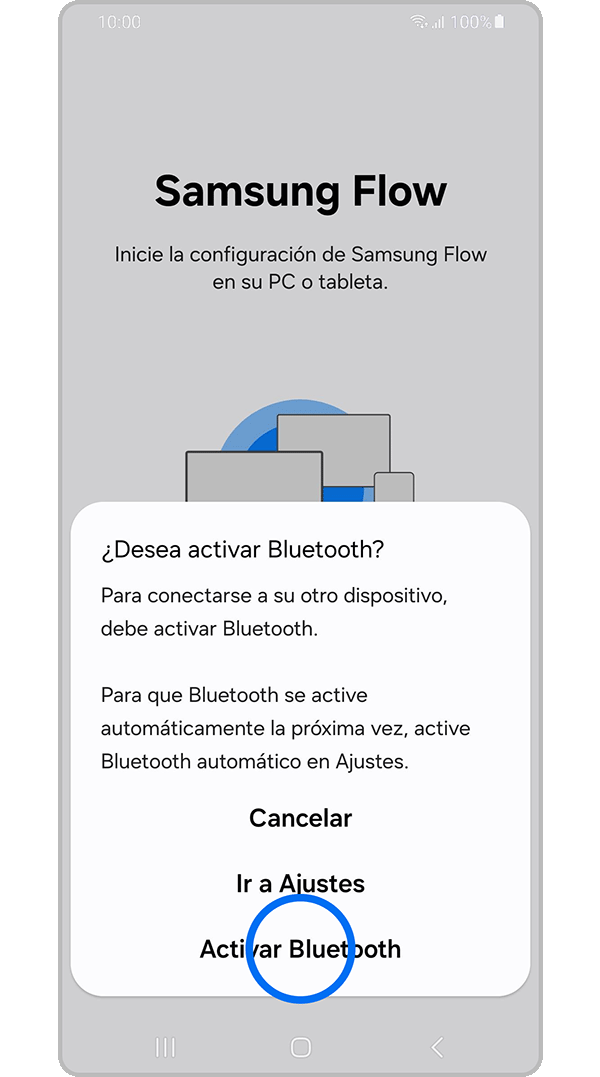
Task: Select Ir a Ajustes
Action: 300,884
